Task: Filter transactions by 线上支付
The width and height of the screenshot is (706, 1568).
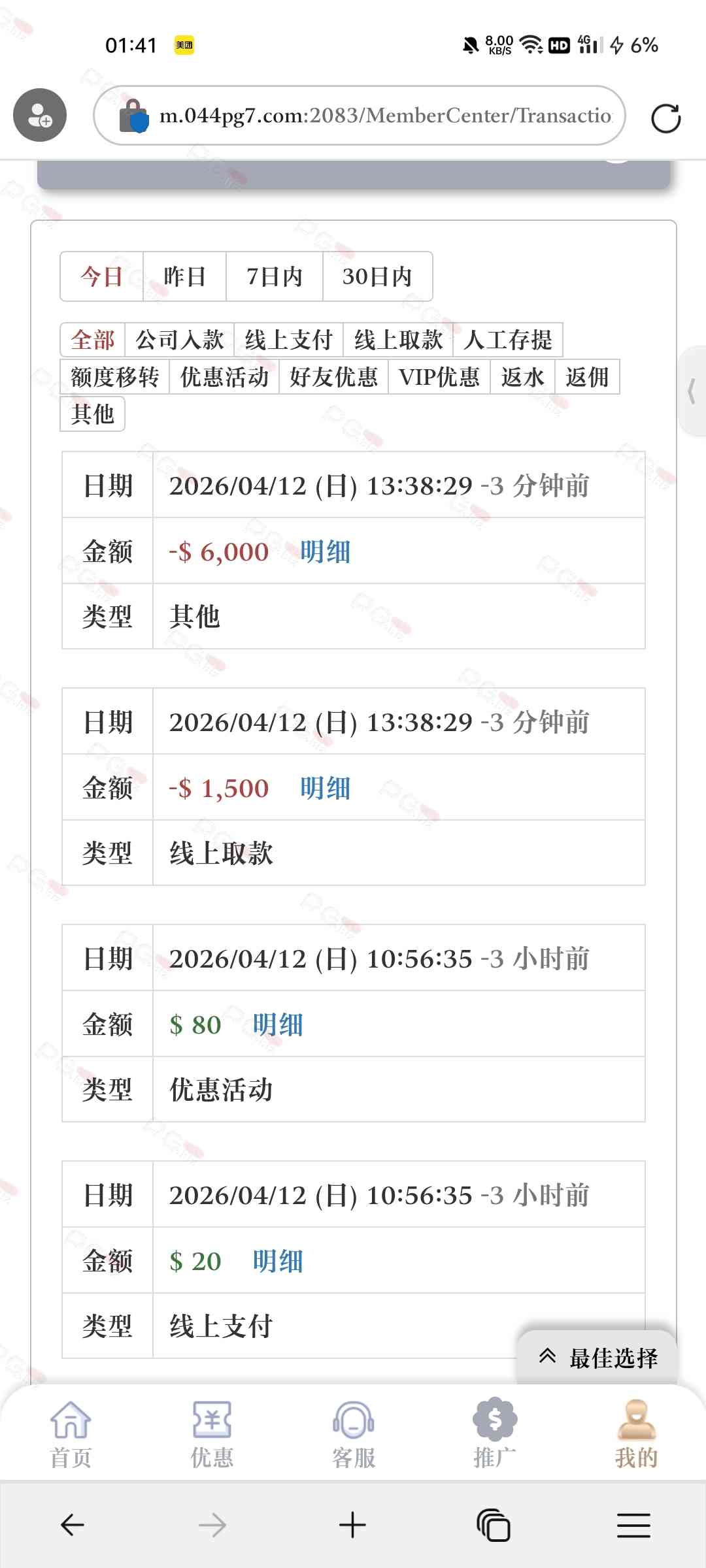Action: (288, 340)
